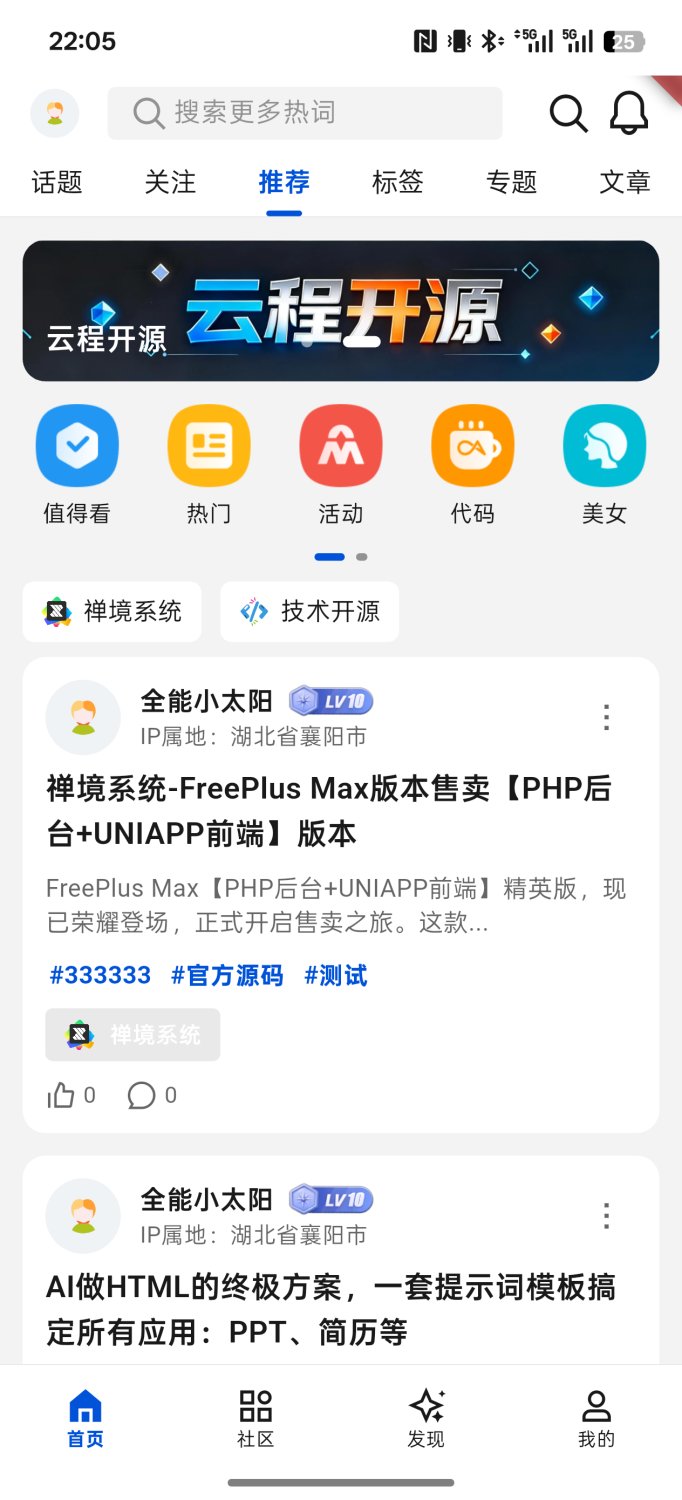Go to the 我的 bottom tab
The height and width of the screenshot is (1500, 682).
point(596,1418)
